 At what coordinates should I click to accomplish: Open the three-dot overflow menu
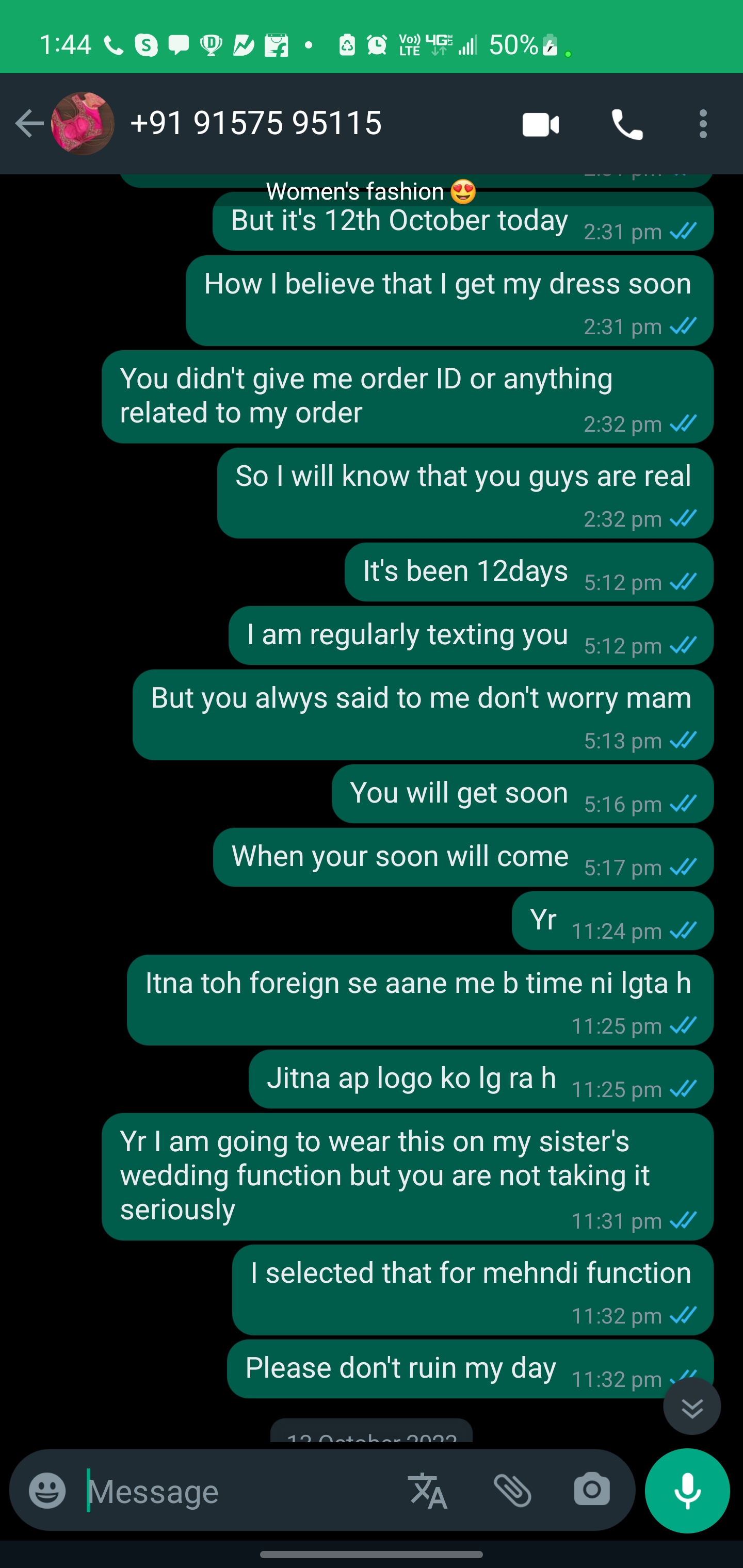click(703, 124)
